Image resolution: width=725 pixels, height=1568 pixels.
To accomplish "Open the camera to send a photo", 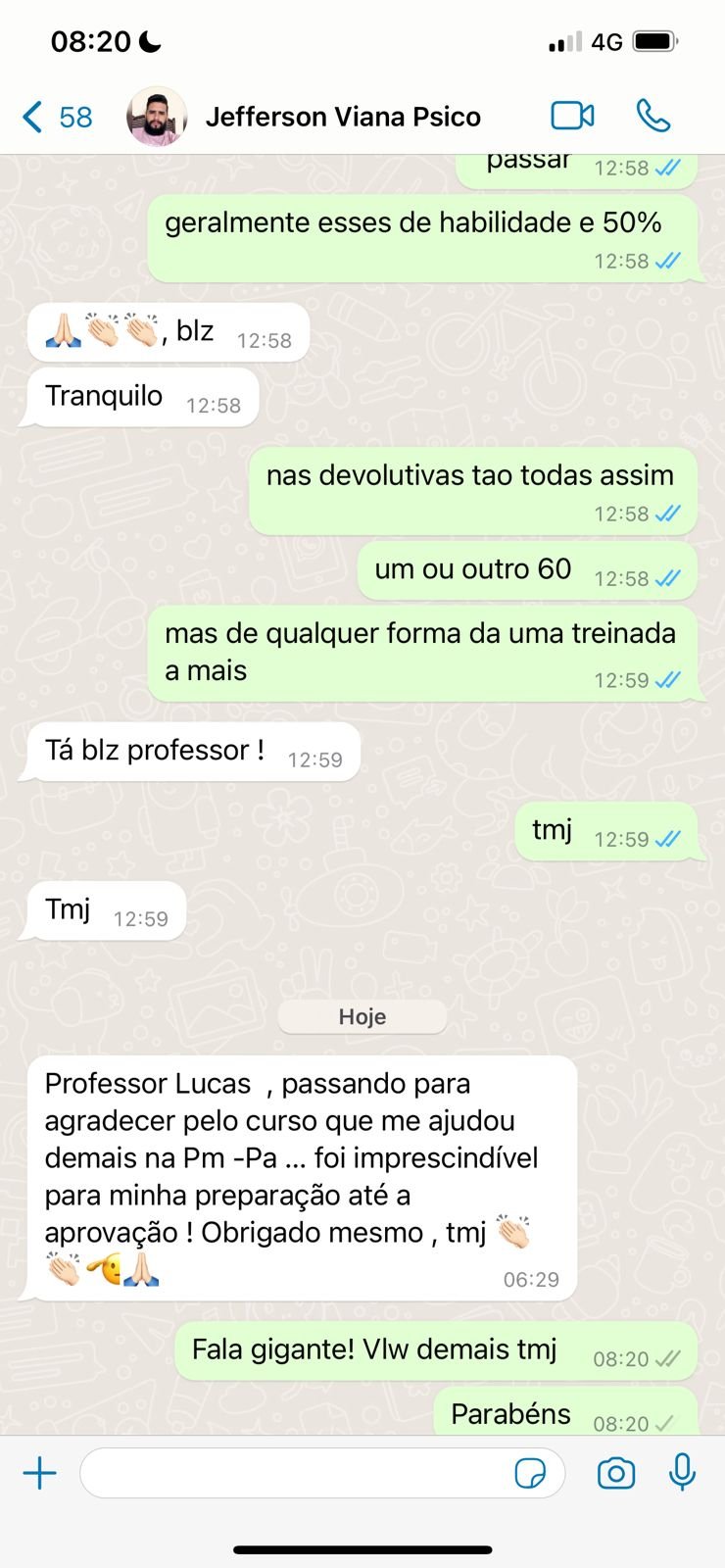I will pos(616,1473).
